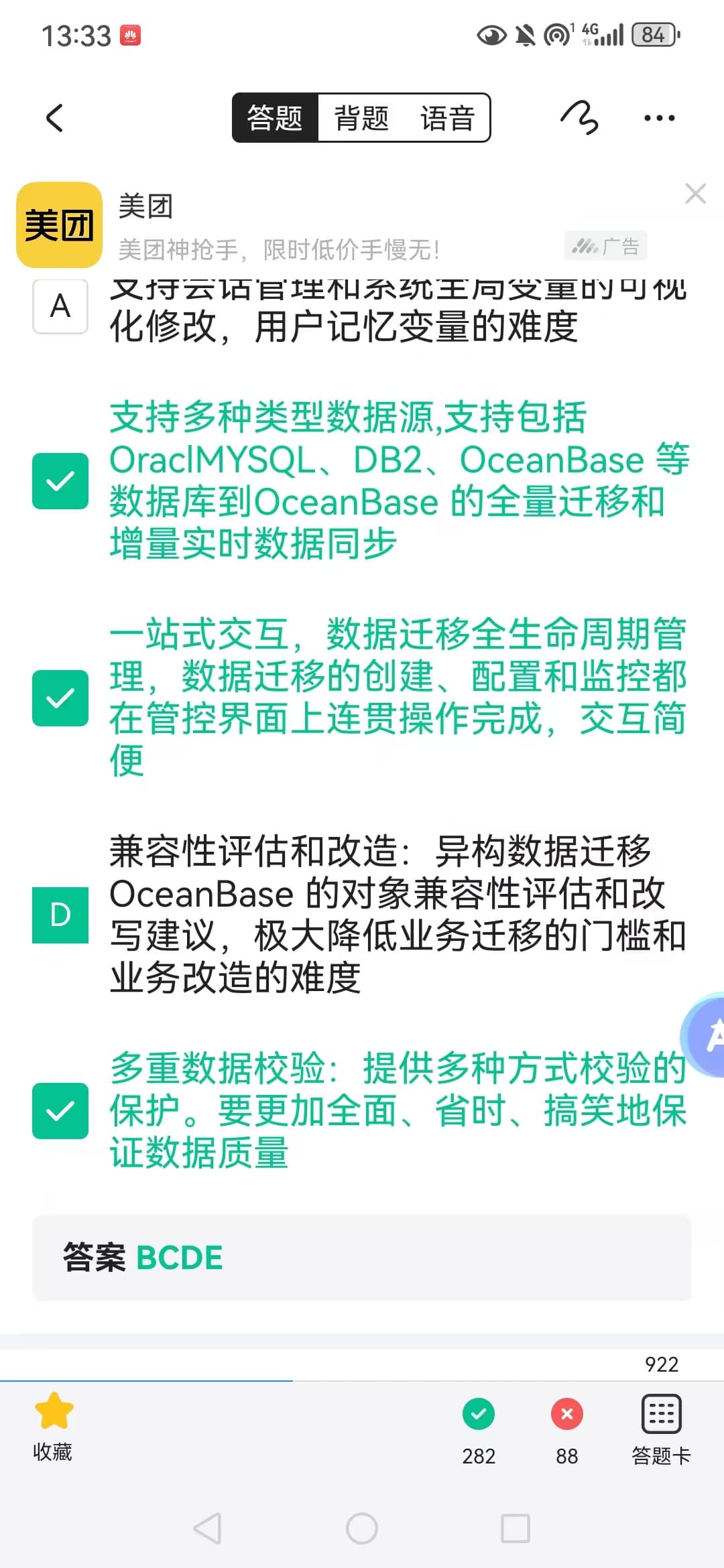Viewport: 724px width, 1568px height.
Task: Open the 美团 advertisement
Action: [x=335, y=225]
